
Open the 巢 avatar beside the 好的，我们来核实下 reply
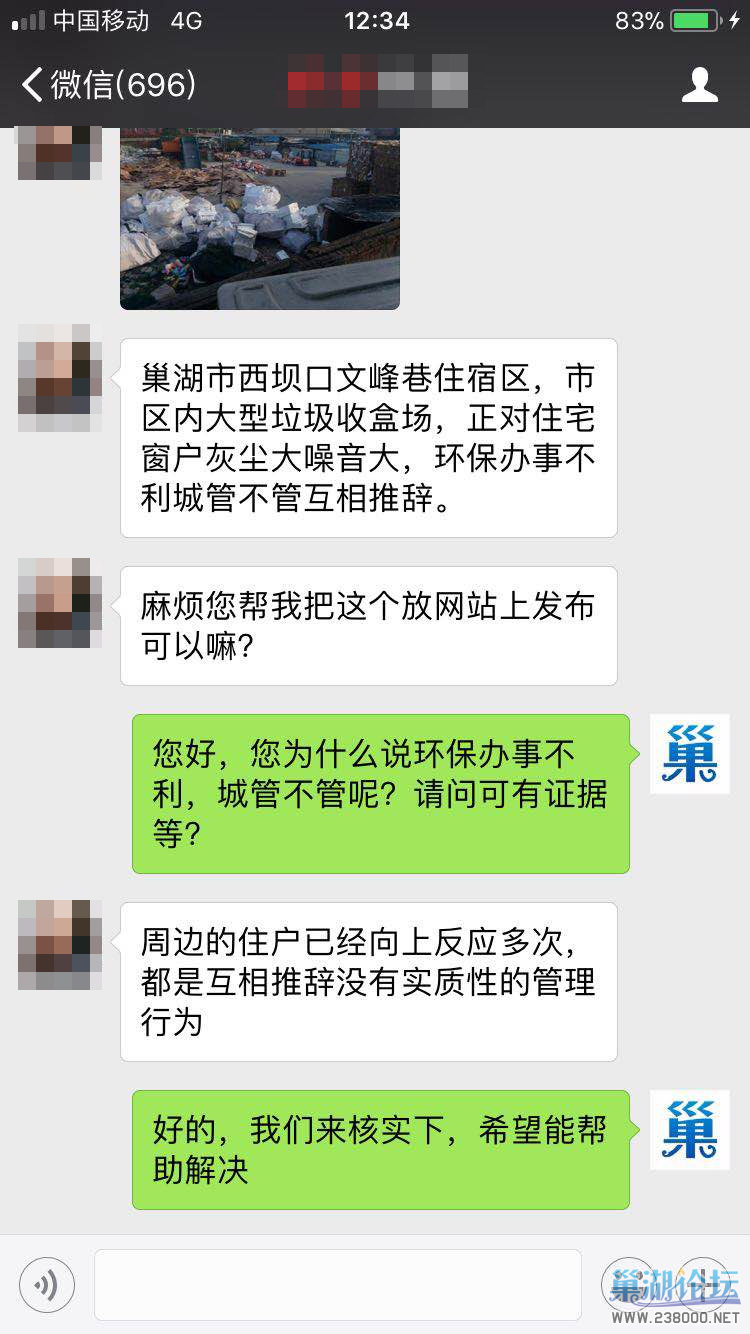coord(689,1130)
